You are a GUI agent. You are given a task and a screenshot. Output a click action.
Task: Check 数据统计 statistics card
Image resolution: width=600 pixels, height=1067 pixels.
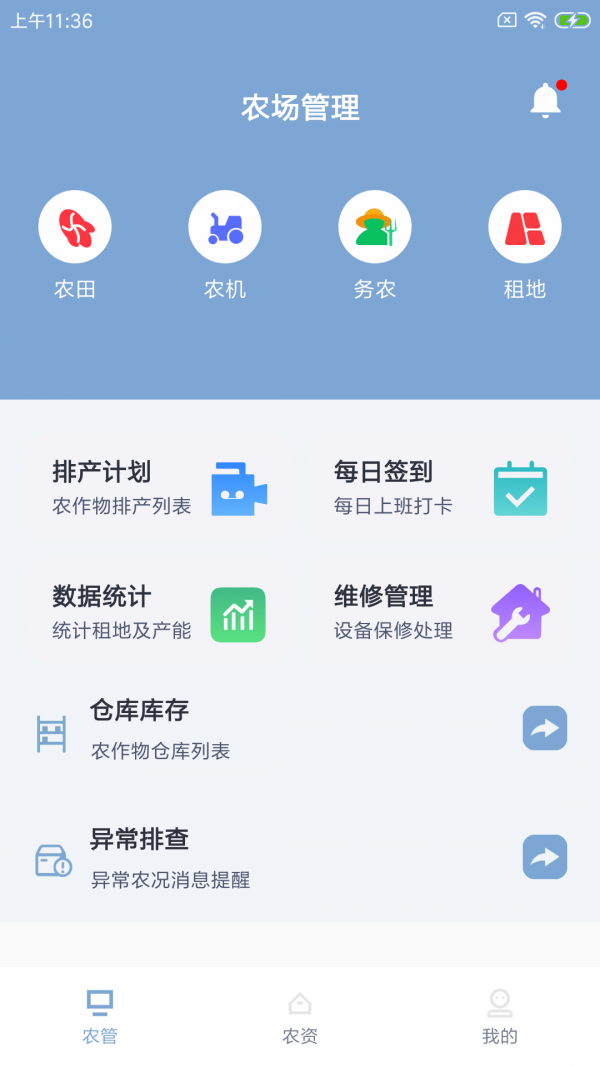pyautogui.click(x=160, y=613)
